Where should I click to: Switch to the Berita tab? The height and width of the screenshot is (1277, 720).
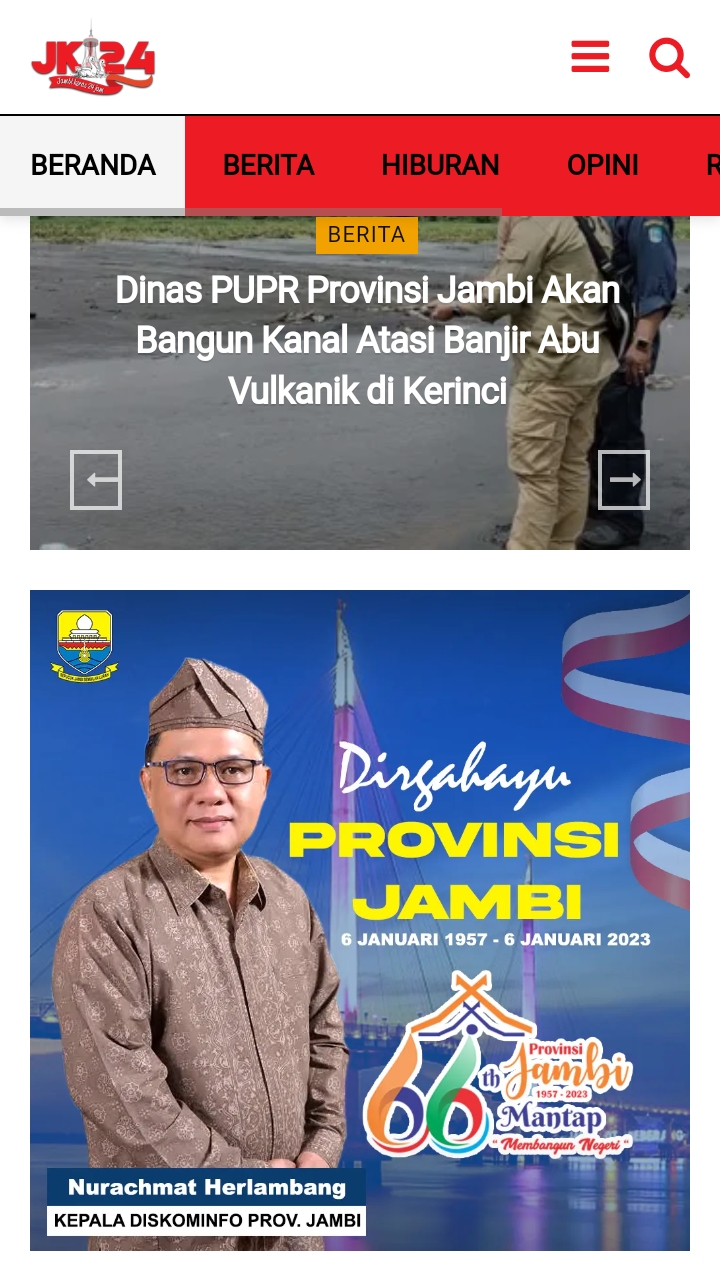[268, 165]
